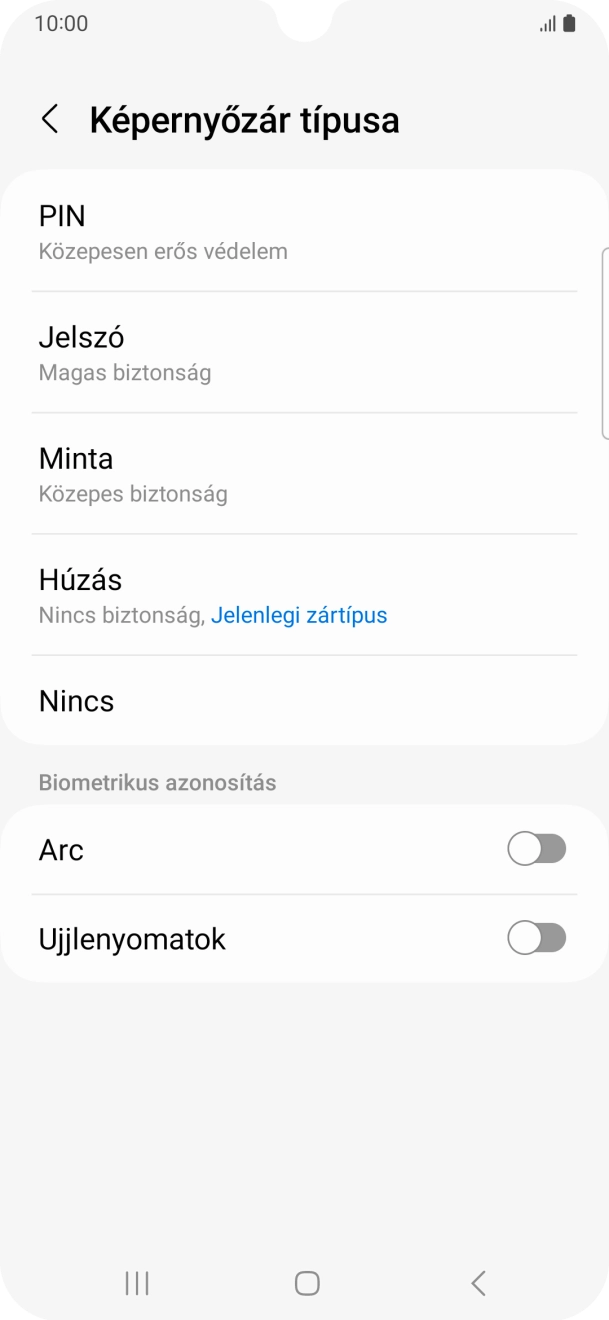Set lock type to Nincs
609x1320 pixels.
click(304, 701)
